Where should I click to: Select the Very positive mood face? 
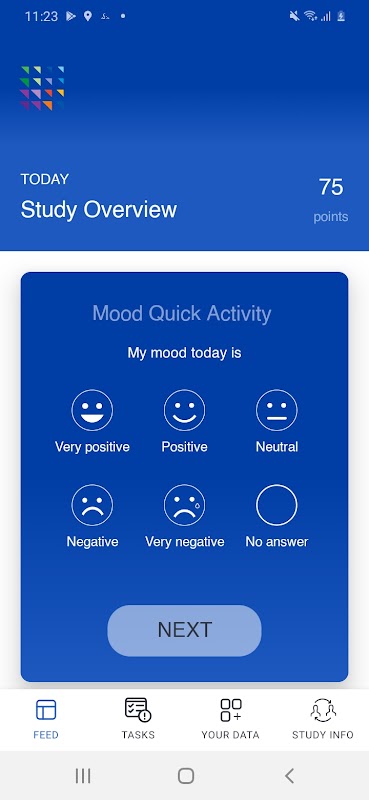click(92, 410)
